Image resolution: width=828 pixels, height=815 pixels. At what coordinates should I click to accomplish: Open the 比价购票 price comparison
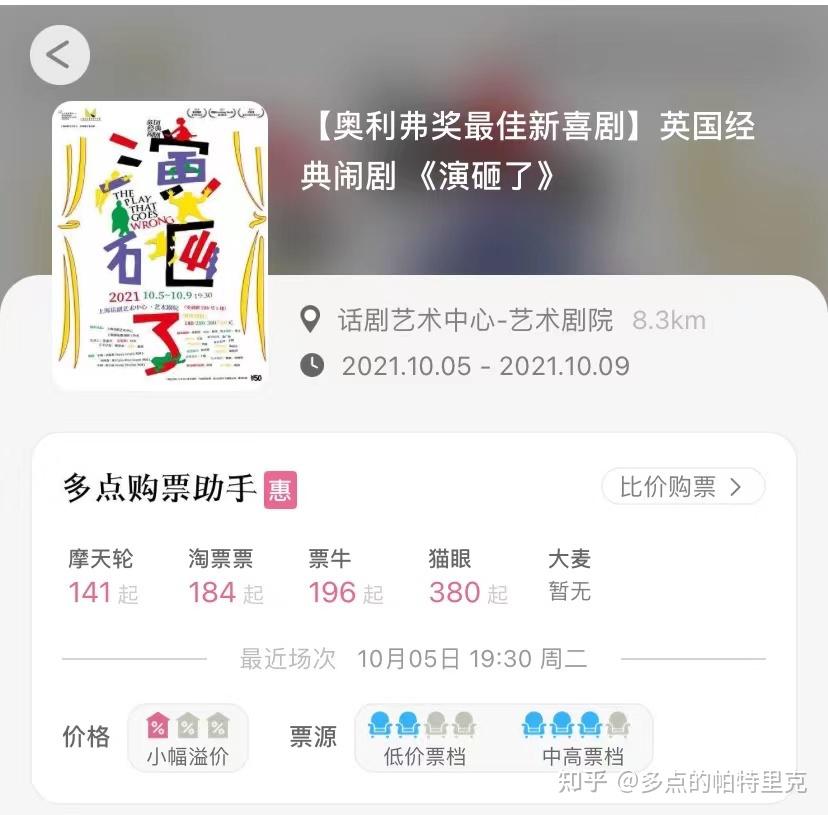click(683, 487)
